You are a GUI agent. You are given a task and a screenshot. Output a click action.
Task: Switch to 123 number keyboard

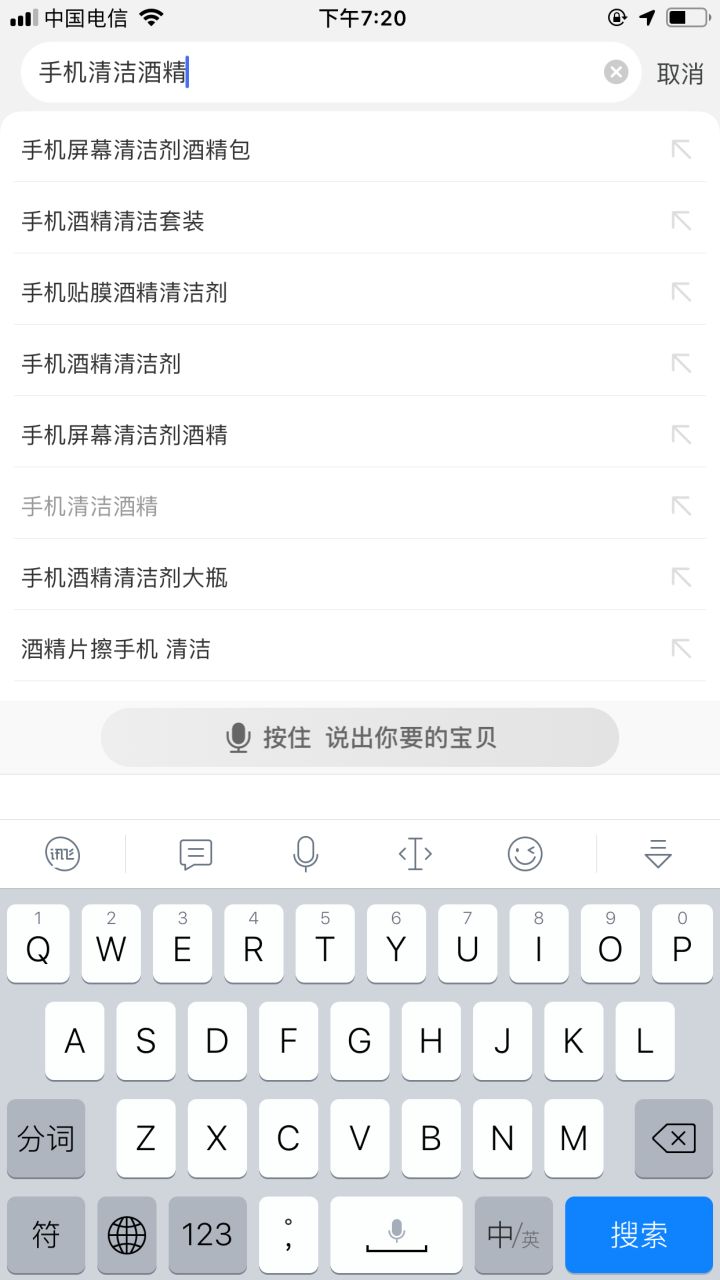pos(207,1236)
